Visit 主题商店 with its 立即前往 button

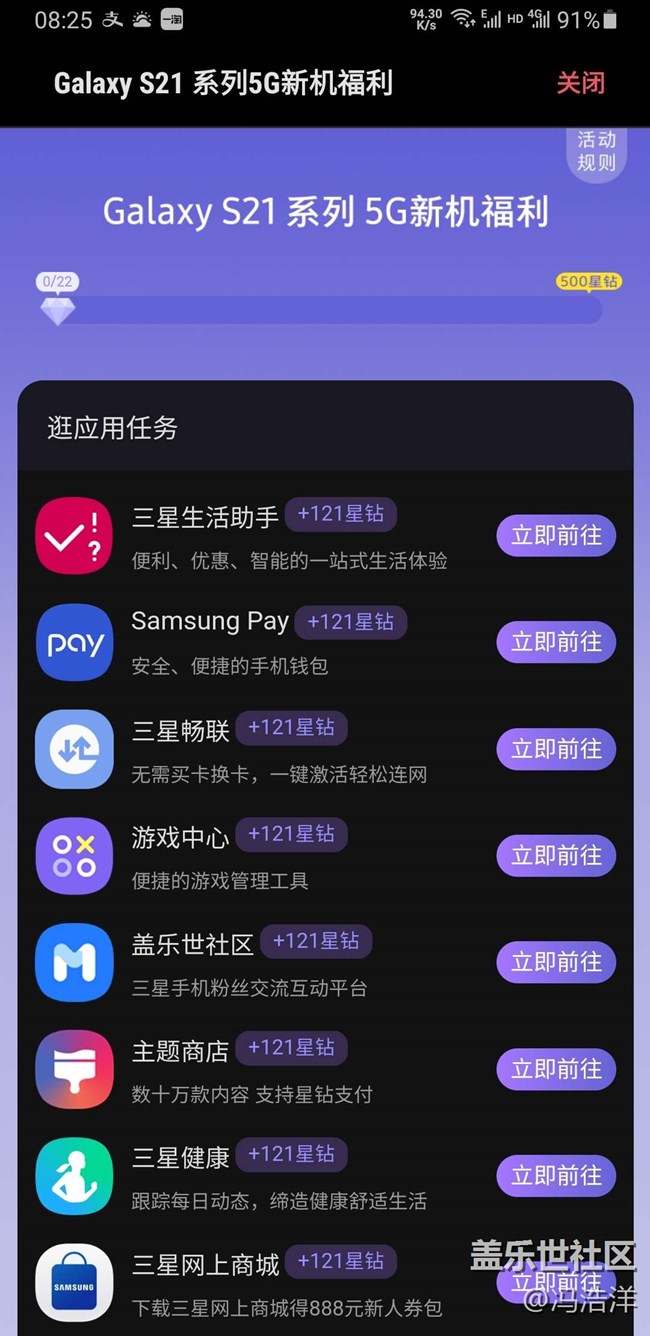point(556,1069)
